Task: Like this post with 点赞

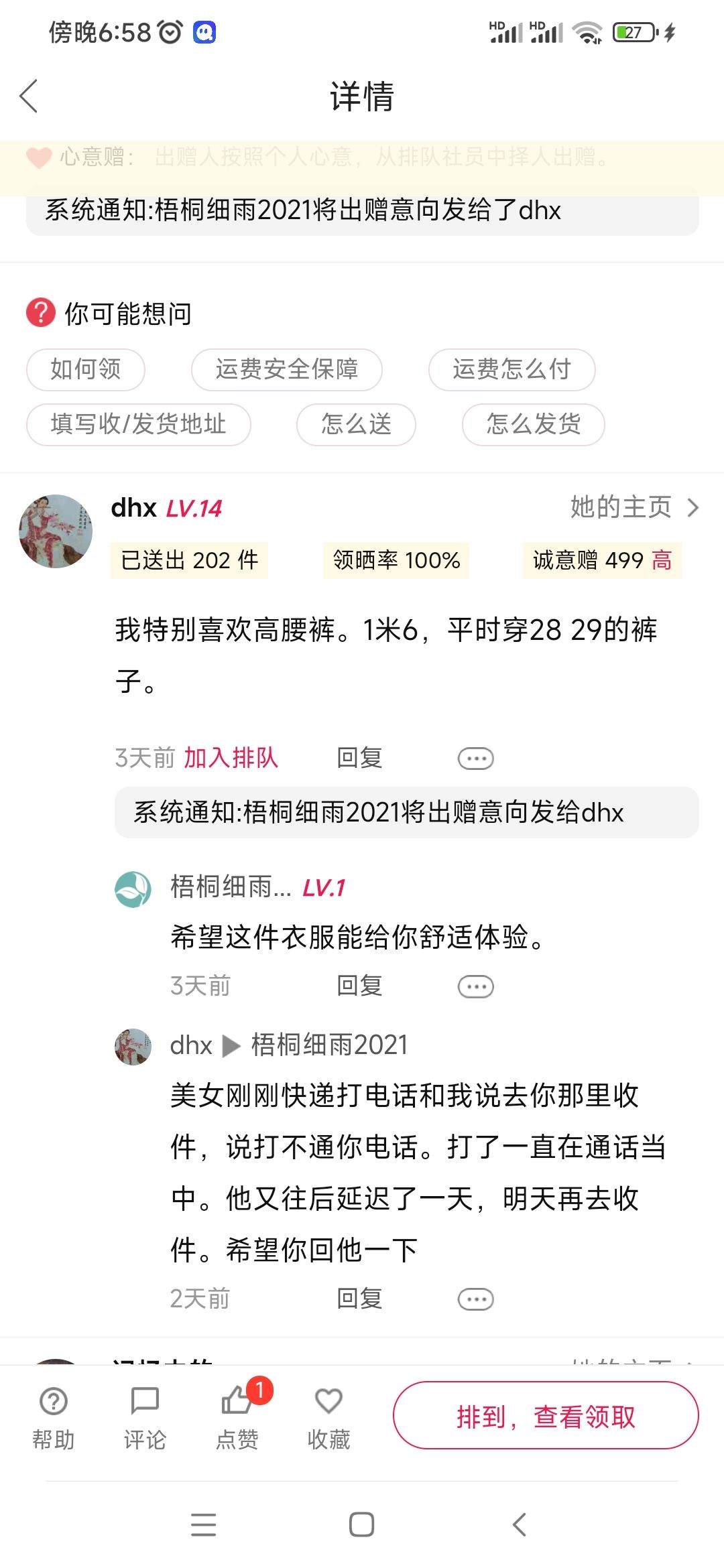Action: (x=237, y=1418)
